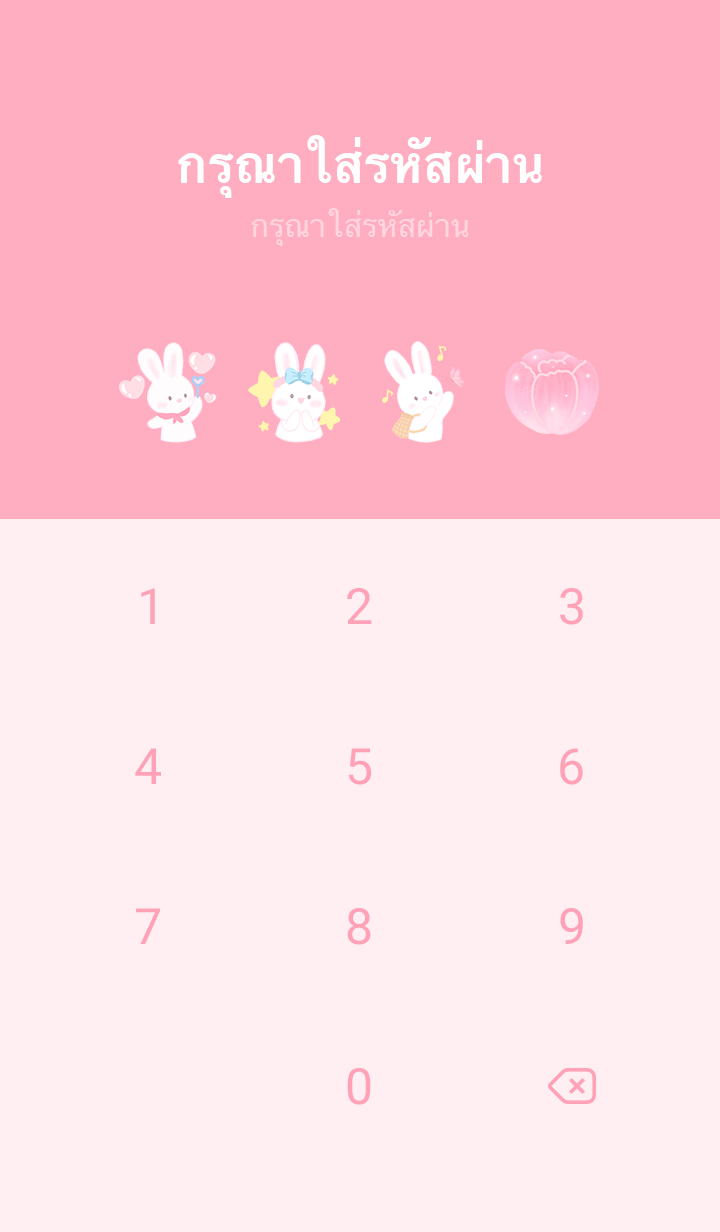Tap the 0 key

click(359, 1087)
